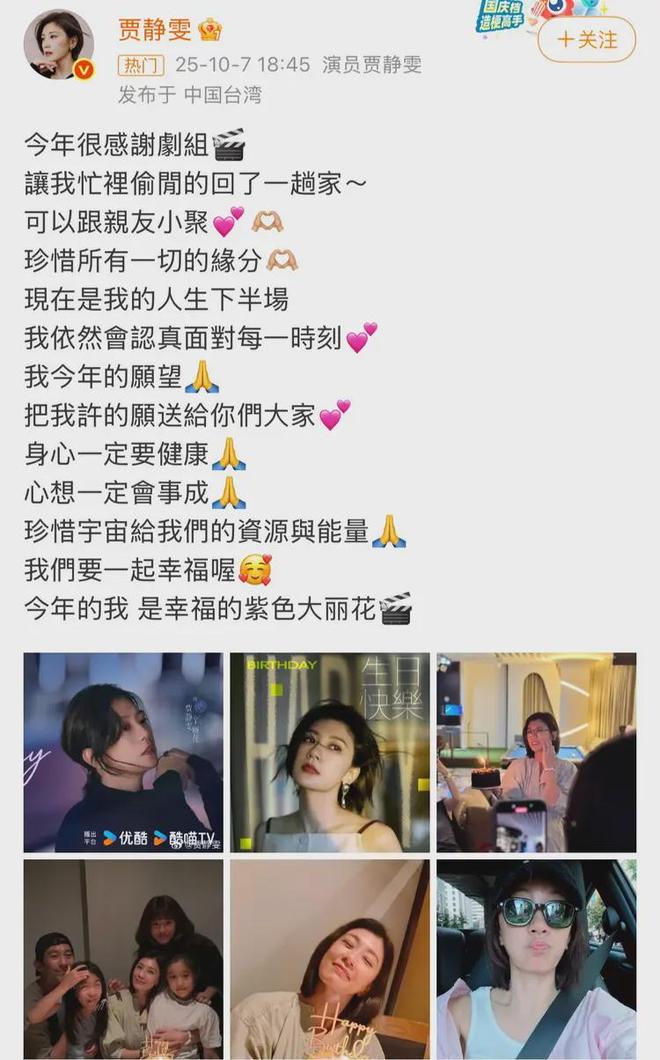Open the car selfie with sunglasses
The width and height of the screenshot is (660, 1060).
pos(536,958)
